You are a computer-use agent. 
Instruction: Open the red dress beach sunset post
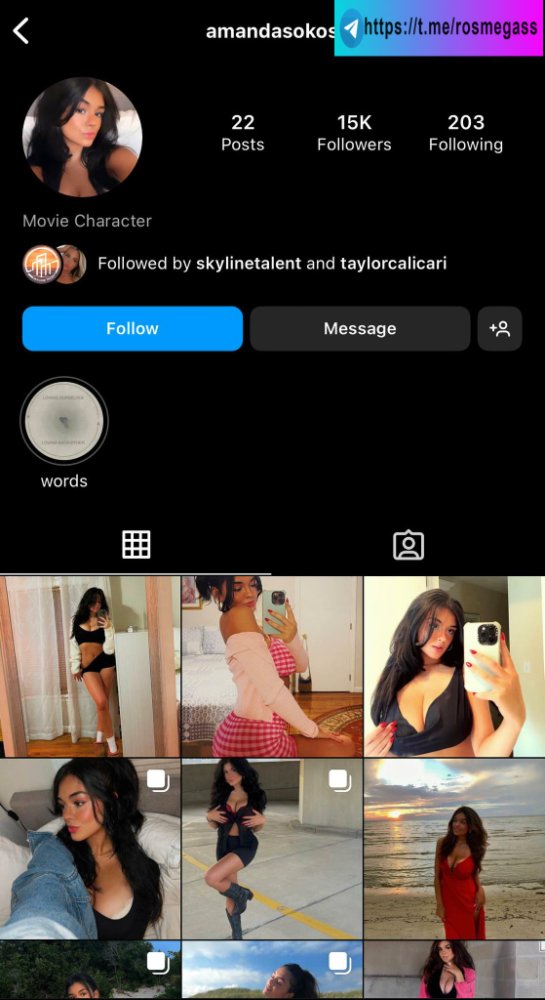(x=454, y=849)
